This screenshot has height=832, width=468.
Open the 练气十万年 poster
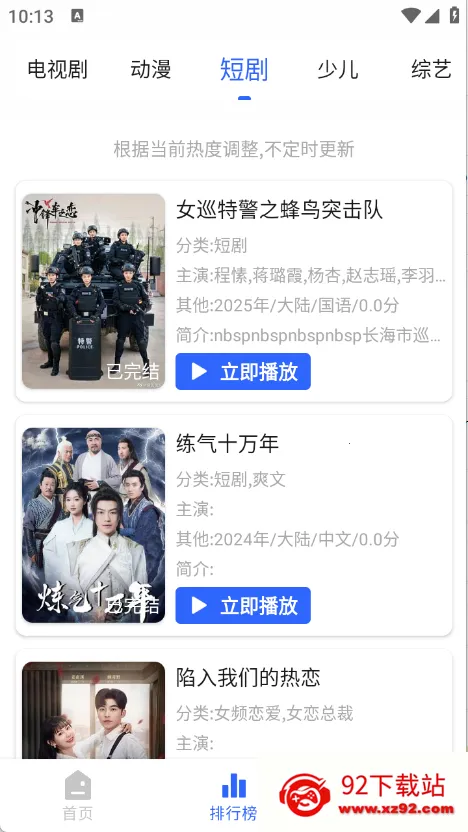pos(93,525)
